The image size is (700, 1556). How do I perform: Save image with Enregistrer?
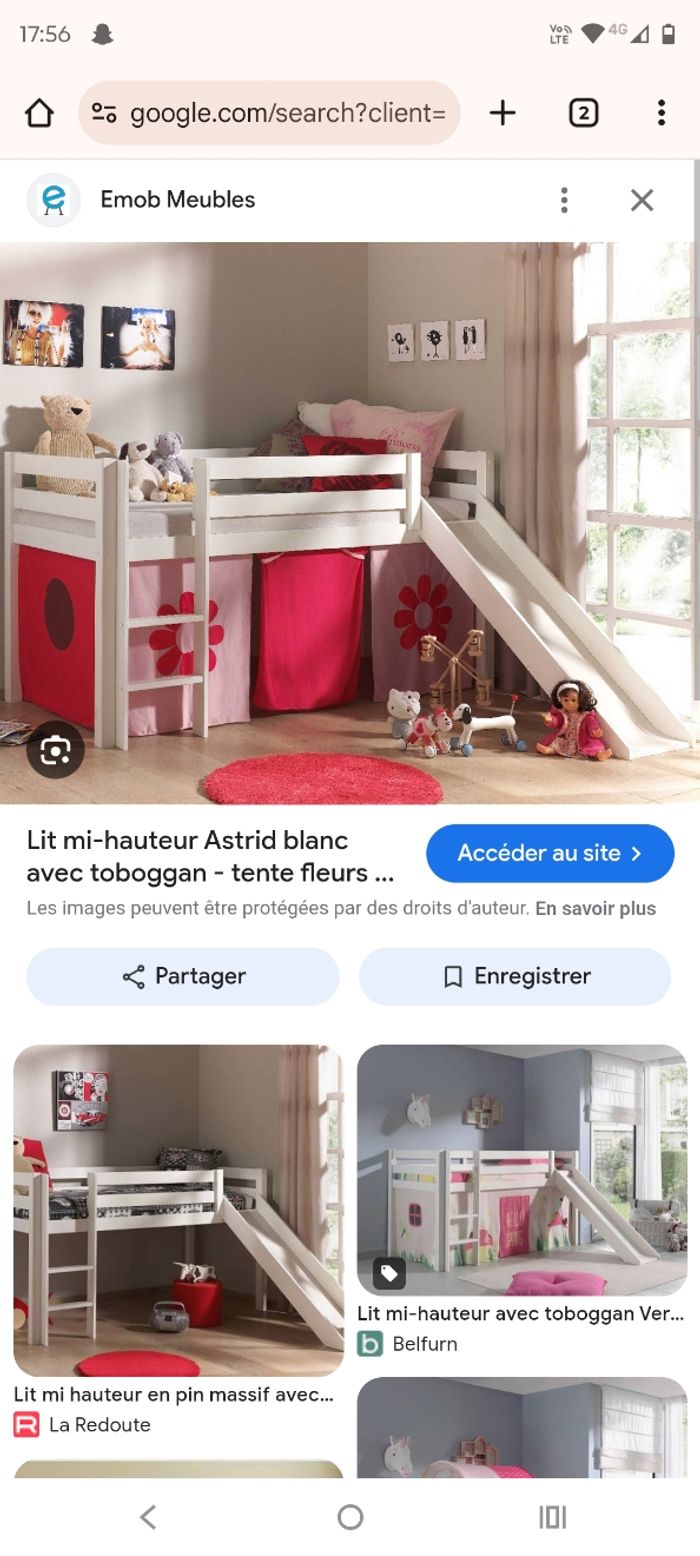[x=515, y=976]
